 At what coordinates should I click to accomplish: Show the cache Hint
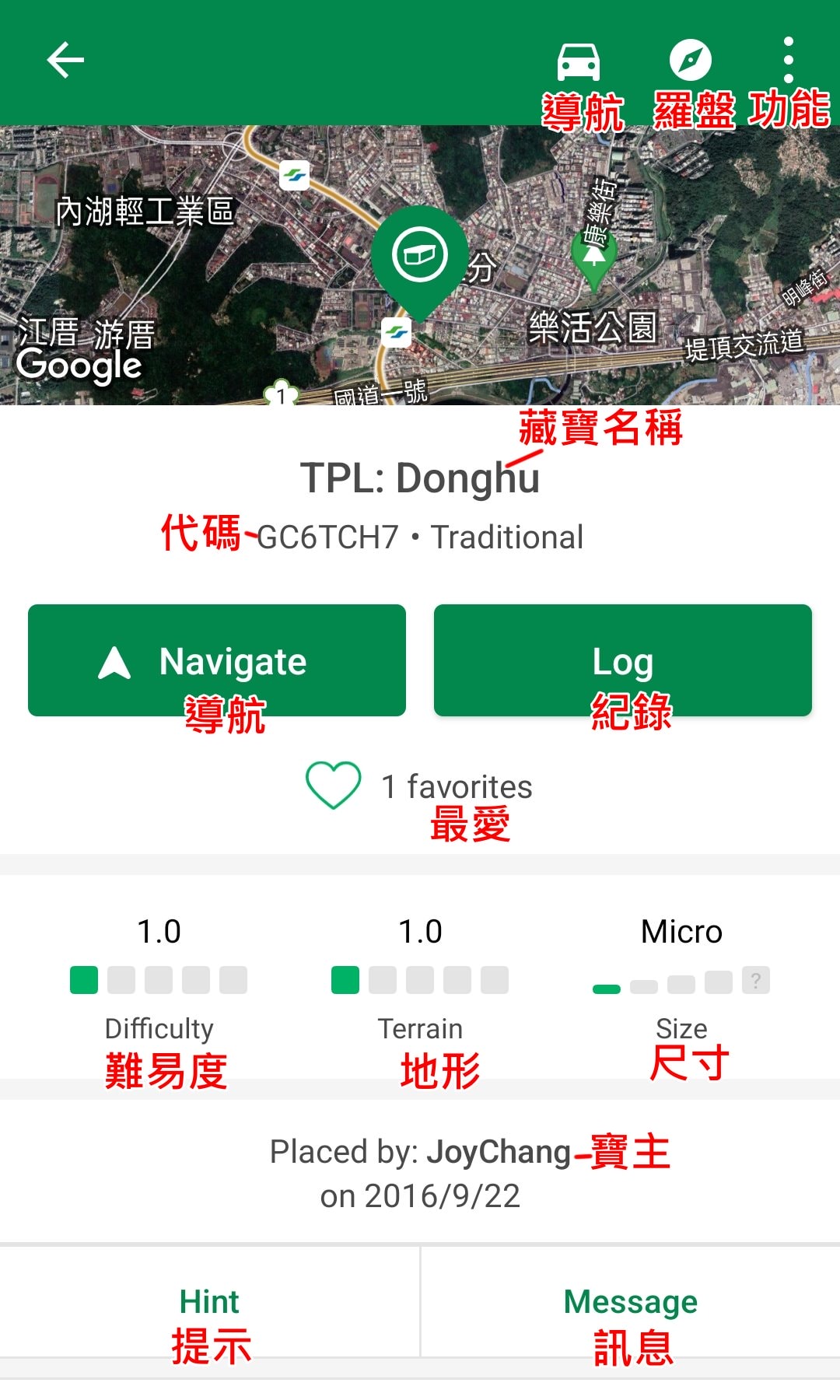click(209, 1302)
